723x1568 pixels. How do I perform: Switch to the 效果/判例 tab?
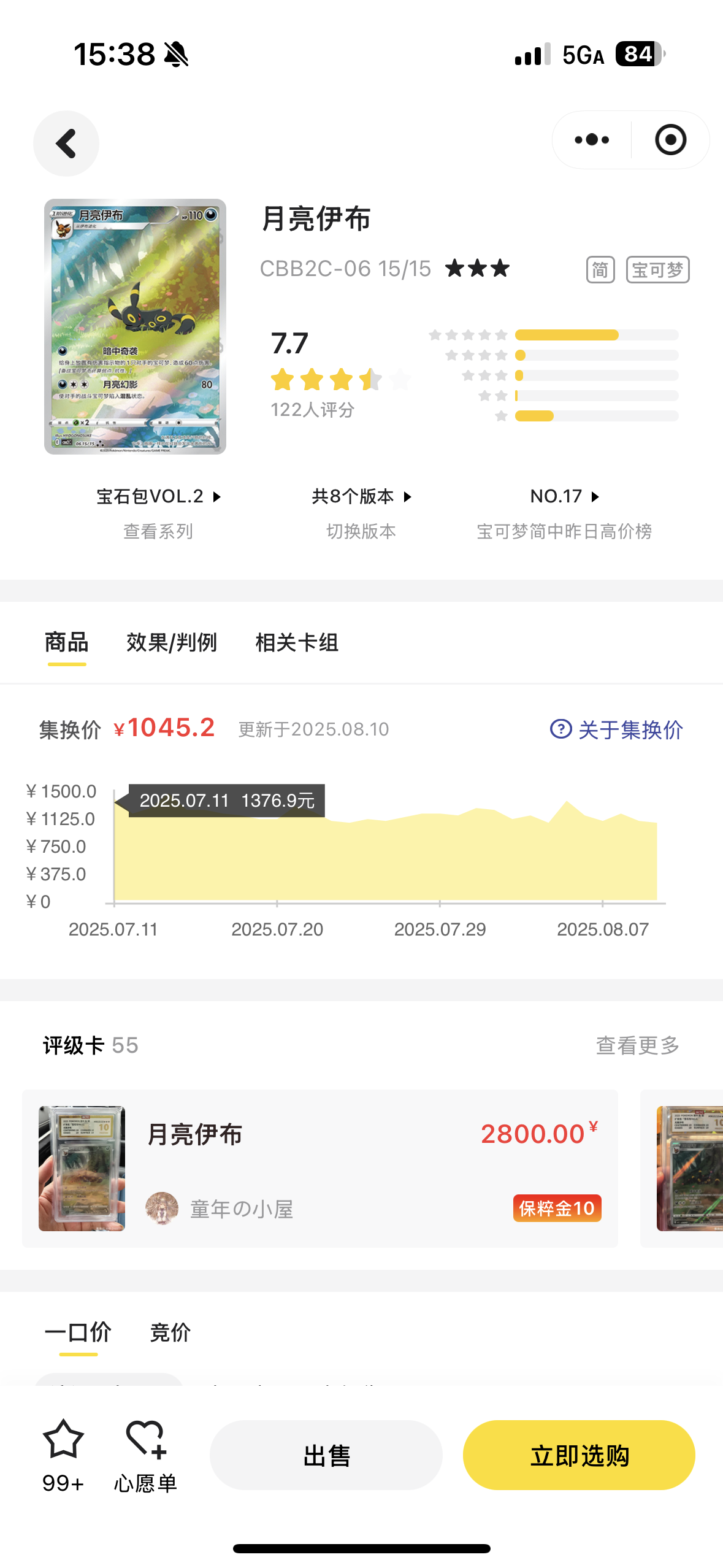point(172,643)
